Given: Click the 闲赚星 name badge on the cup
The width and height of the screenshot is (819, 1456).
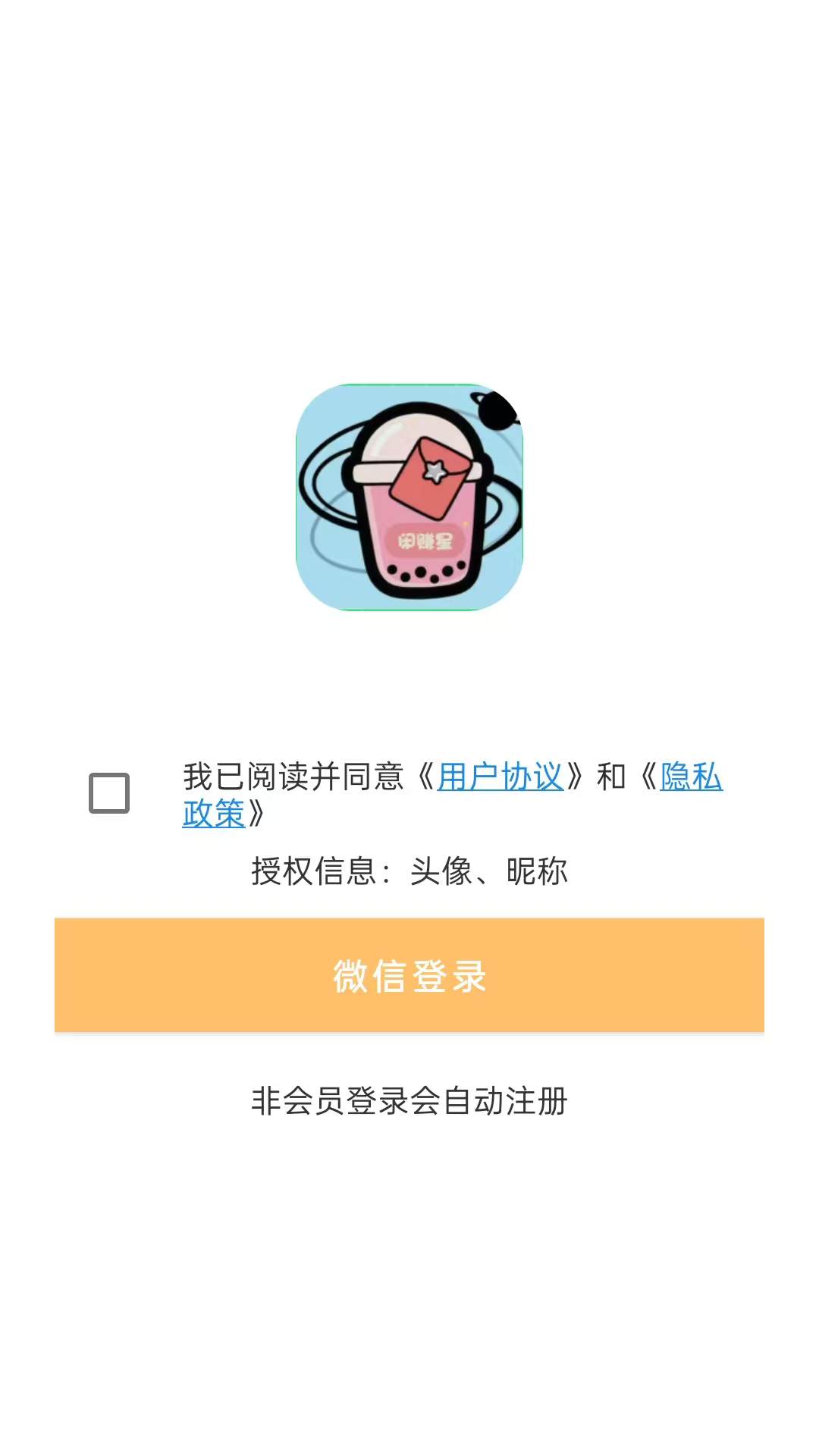Looking at the screenshot, I should [427, 540].
